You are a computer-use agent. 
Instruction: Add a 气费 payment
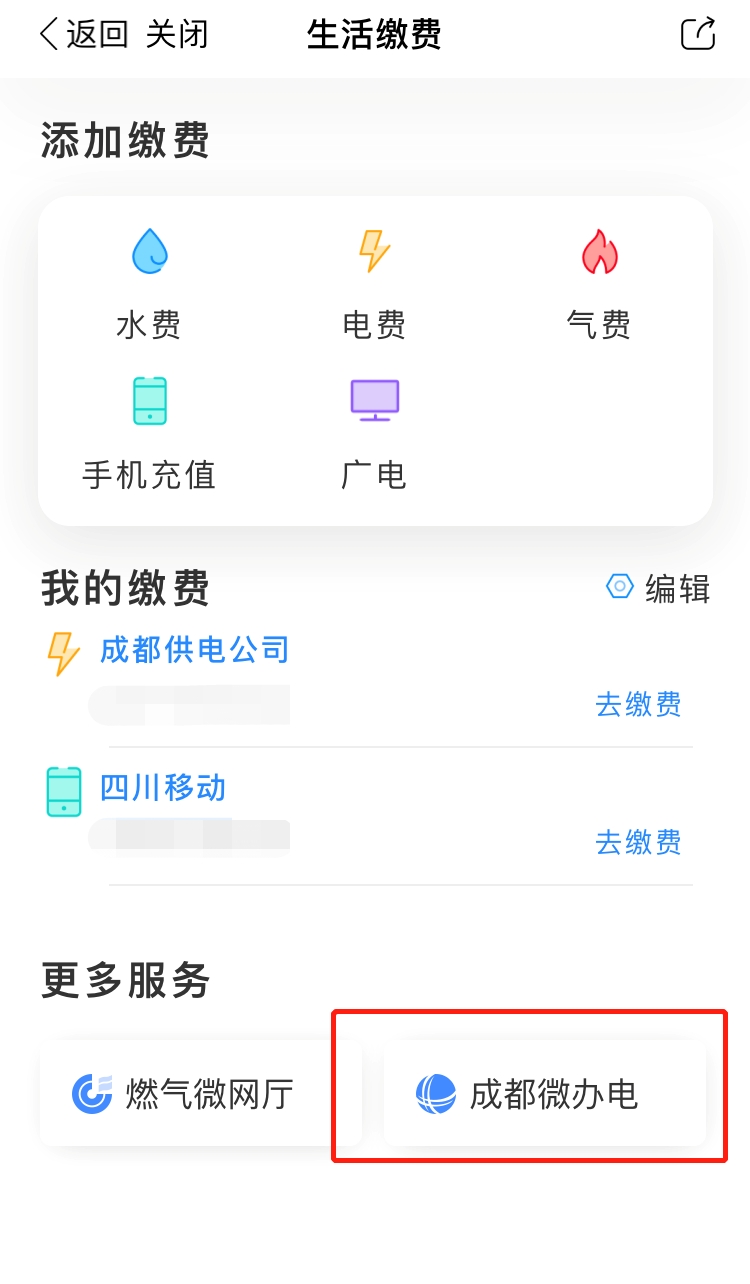pyautogui.click(x=599, y=284)
